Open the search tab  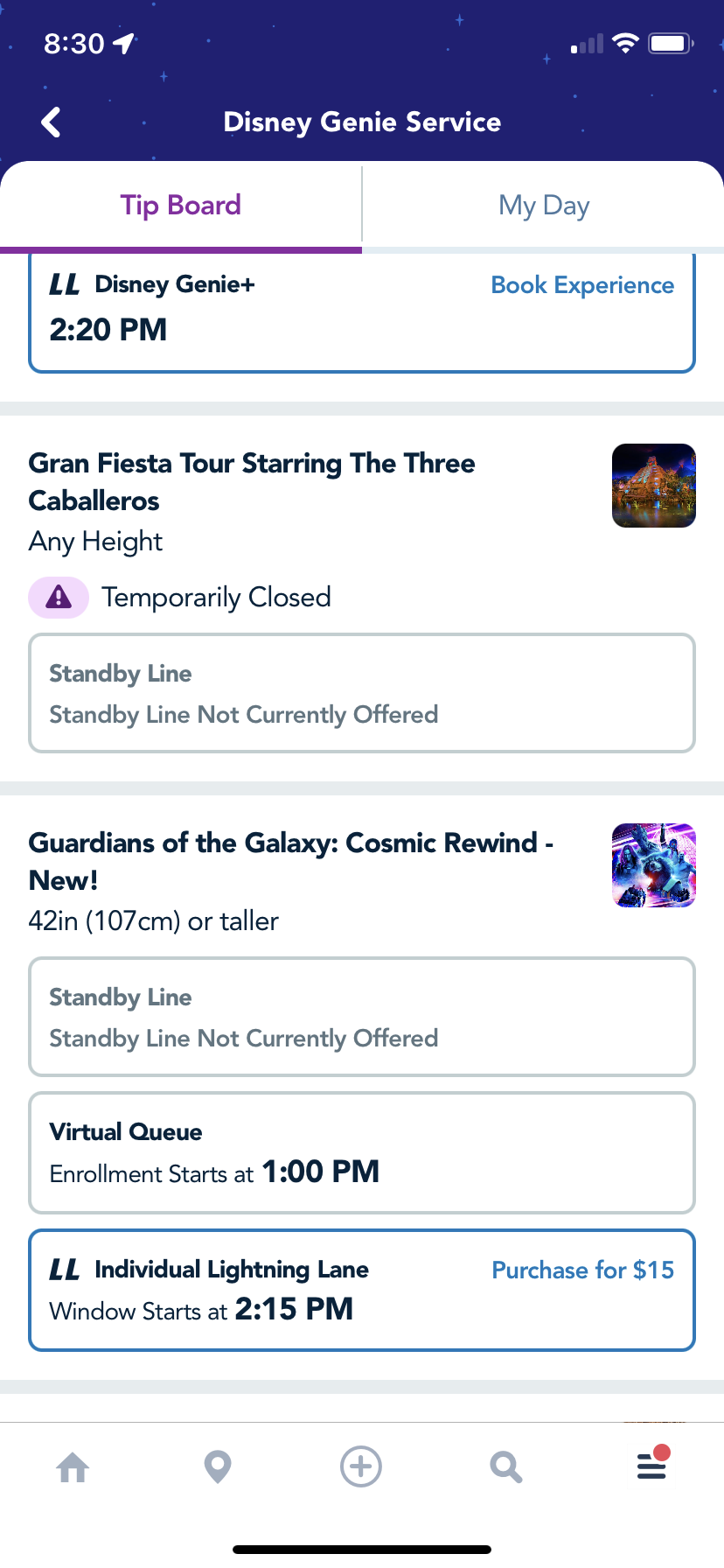click(506, 1466)
